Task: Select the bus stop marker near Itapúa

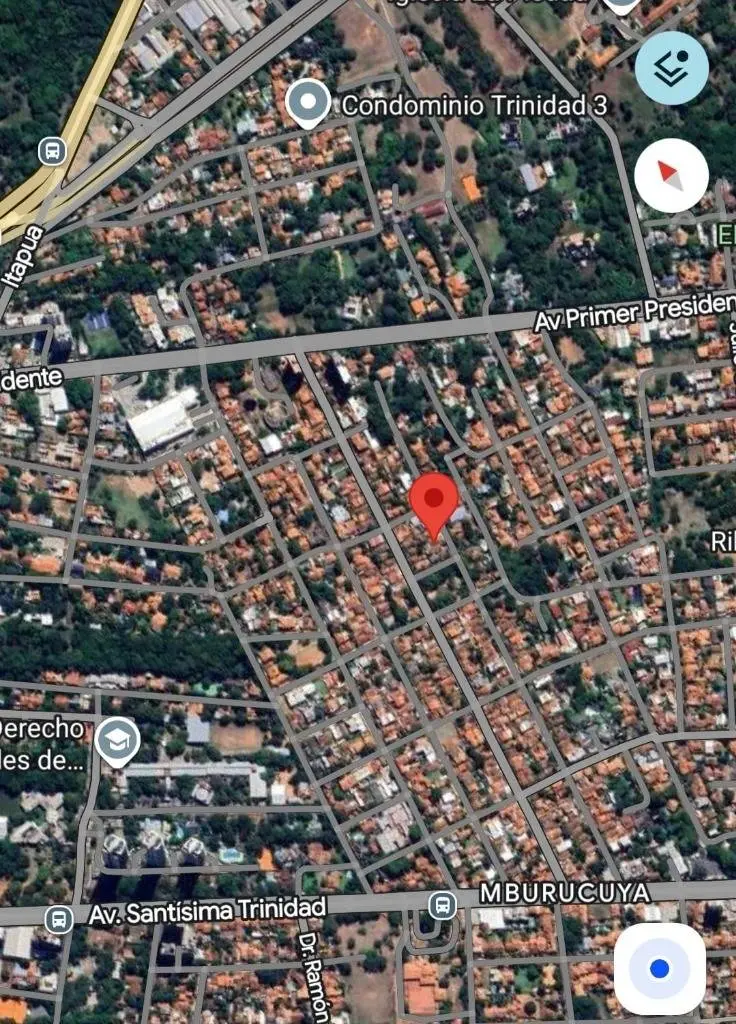Action: click(x=52, y=152)
